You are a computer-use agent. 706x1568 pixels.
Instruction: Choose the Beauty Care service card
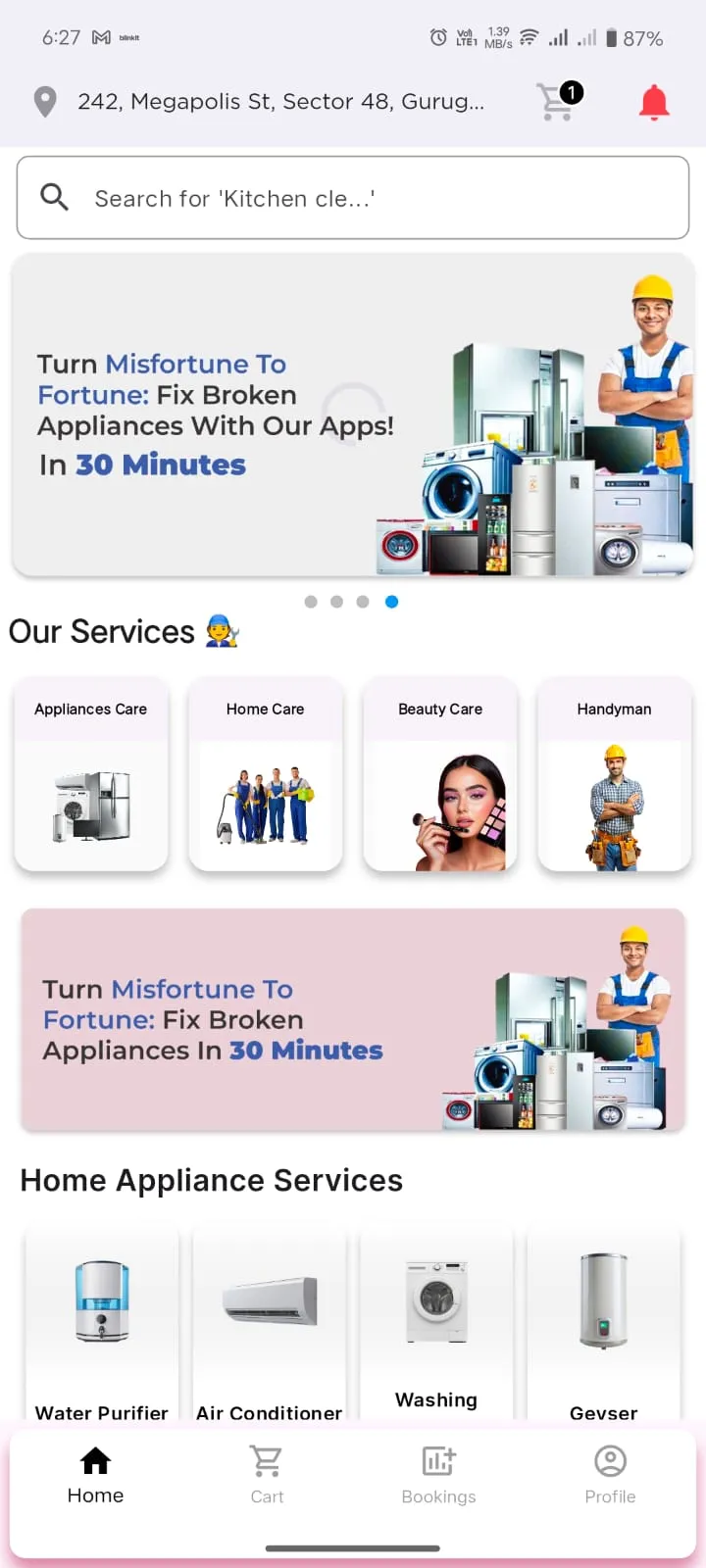tap(440, 774)
